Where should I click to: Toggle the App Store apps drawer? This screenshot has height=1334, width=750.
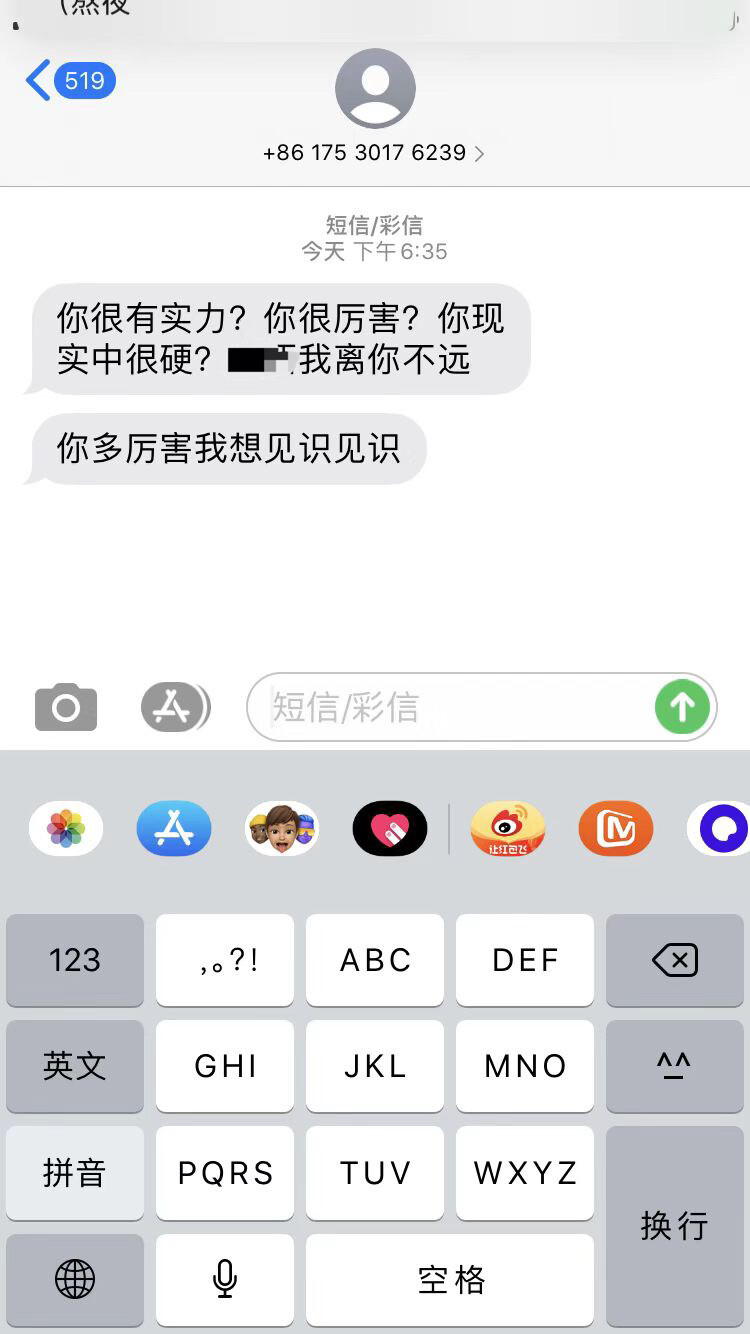[x=174, y=708]
